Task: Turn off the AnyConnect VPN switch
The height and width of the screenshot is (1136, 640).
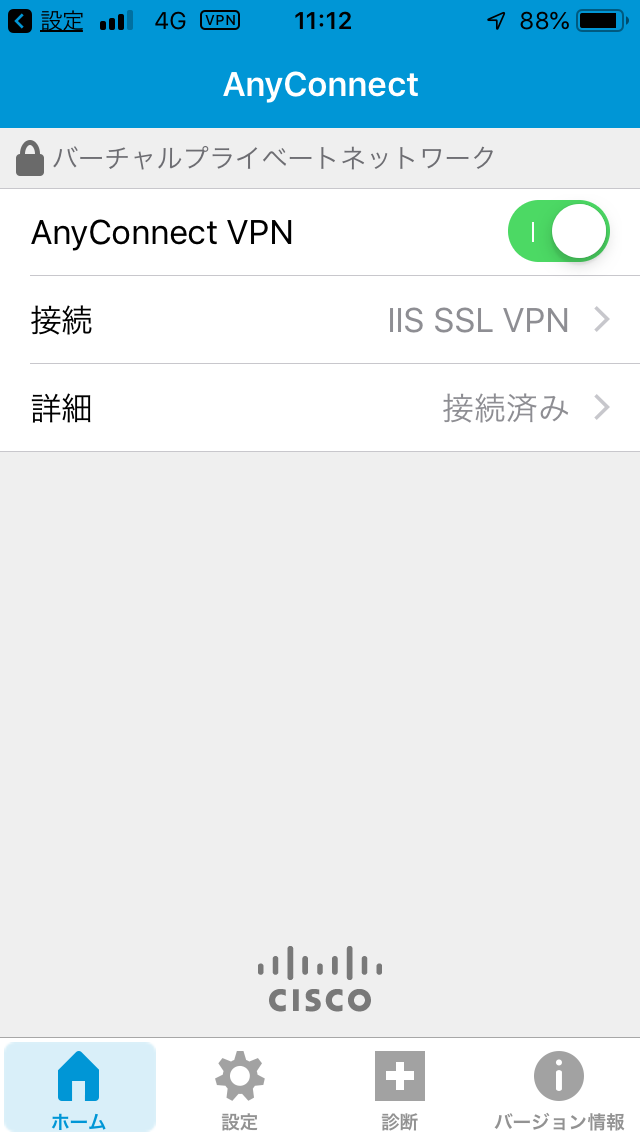Action: (558, 232)
